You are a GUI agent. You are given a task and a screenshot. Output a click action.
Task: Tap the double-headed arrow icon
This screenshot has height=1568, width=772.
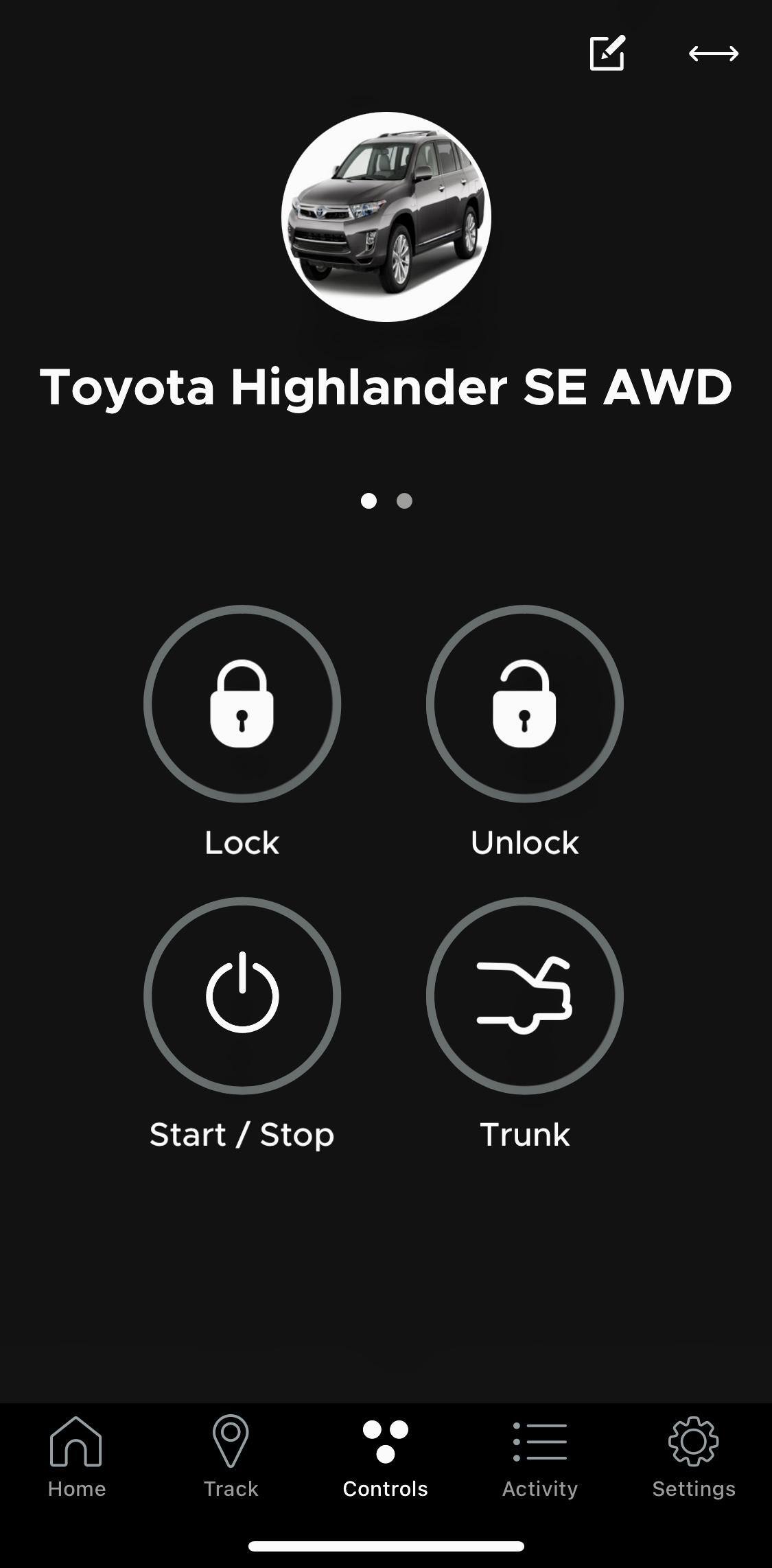click(714, 53)
